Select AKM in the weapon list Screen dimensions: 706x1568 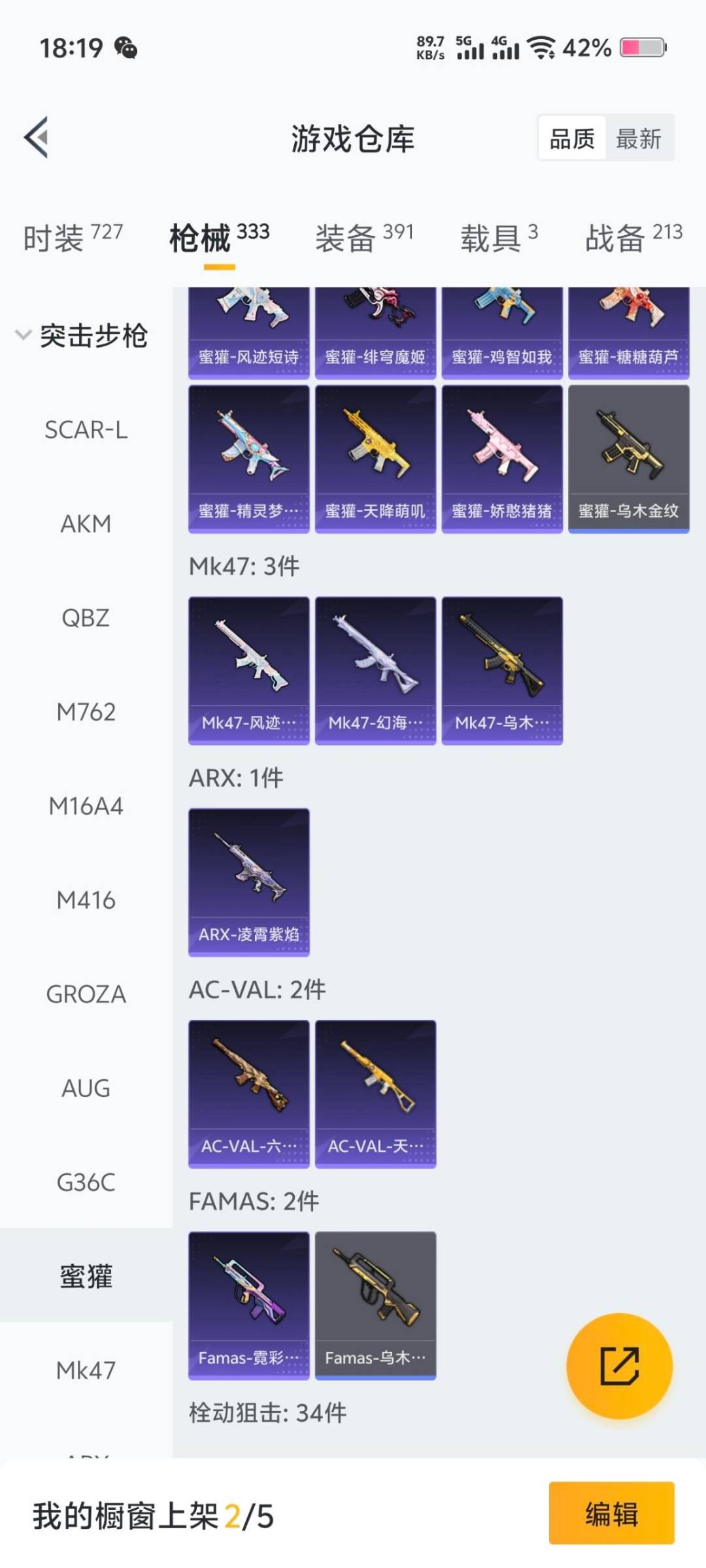click(x=86, y=524)
